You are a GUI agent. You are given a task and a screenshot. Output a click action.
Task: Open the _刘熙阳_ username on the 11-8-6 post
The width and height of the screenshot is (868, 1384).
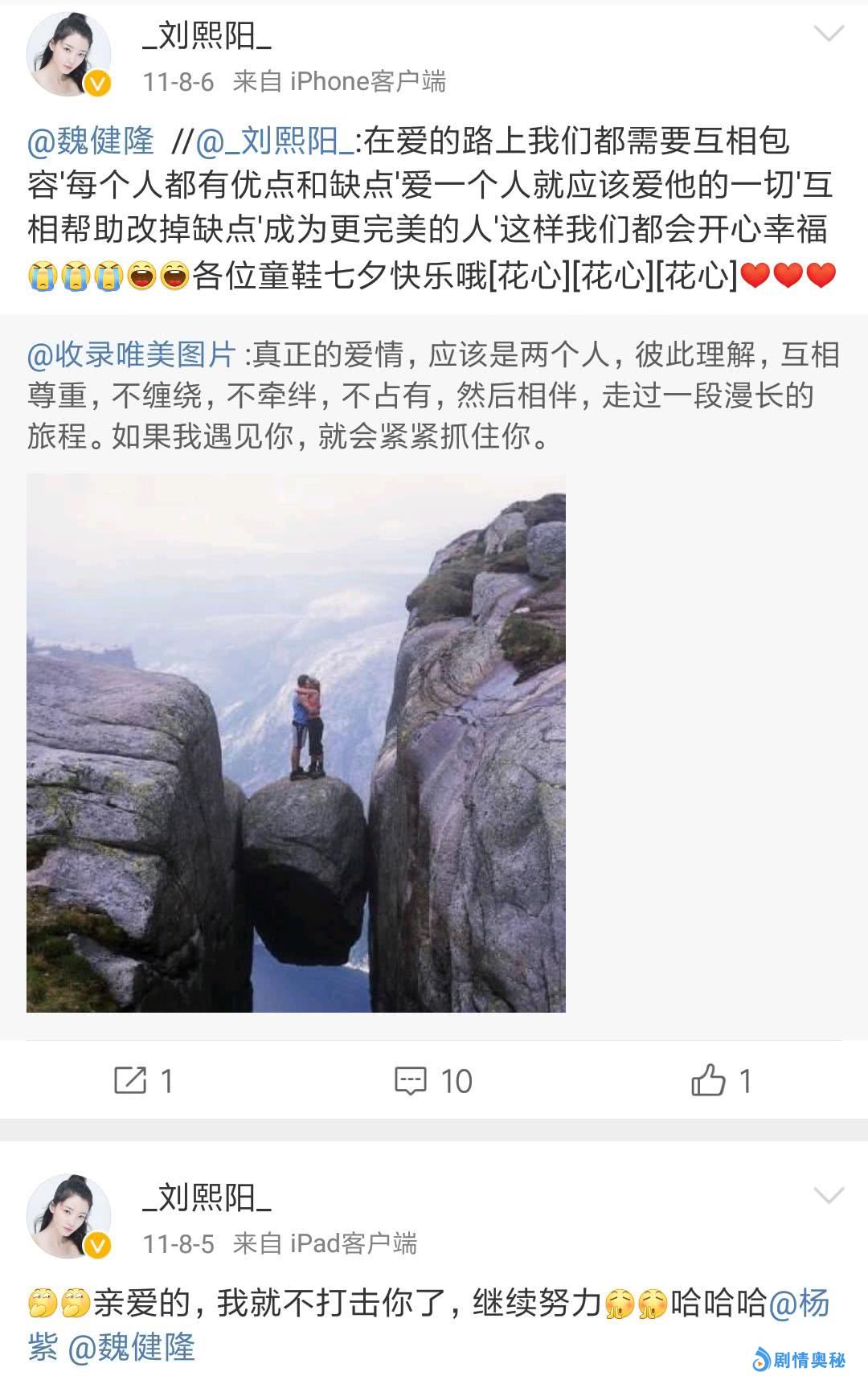coord(207,35)
